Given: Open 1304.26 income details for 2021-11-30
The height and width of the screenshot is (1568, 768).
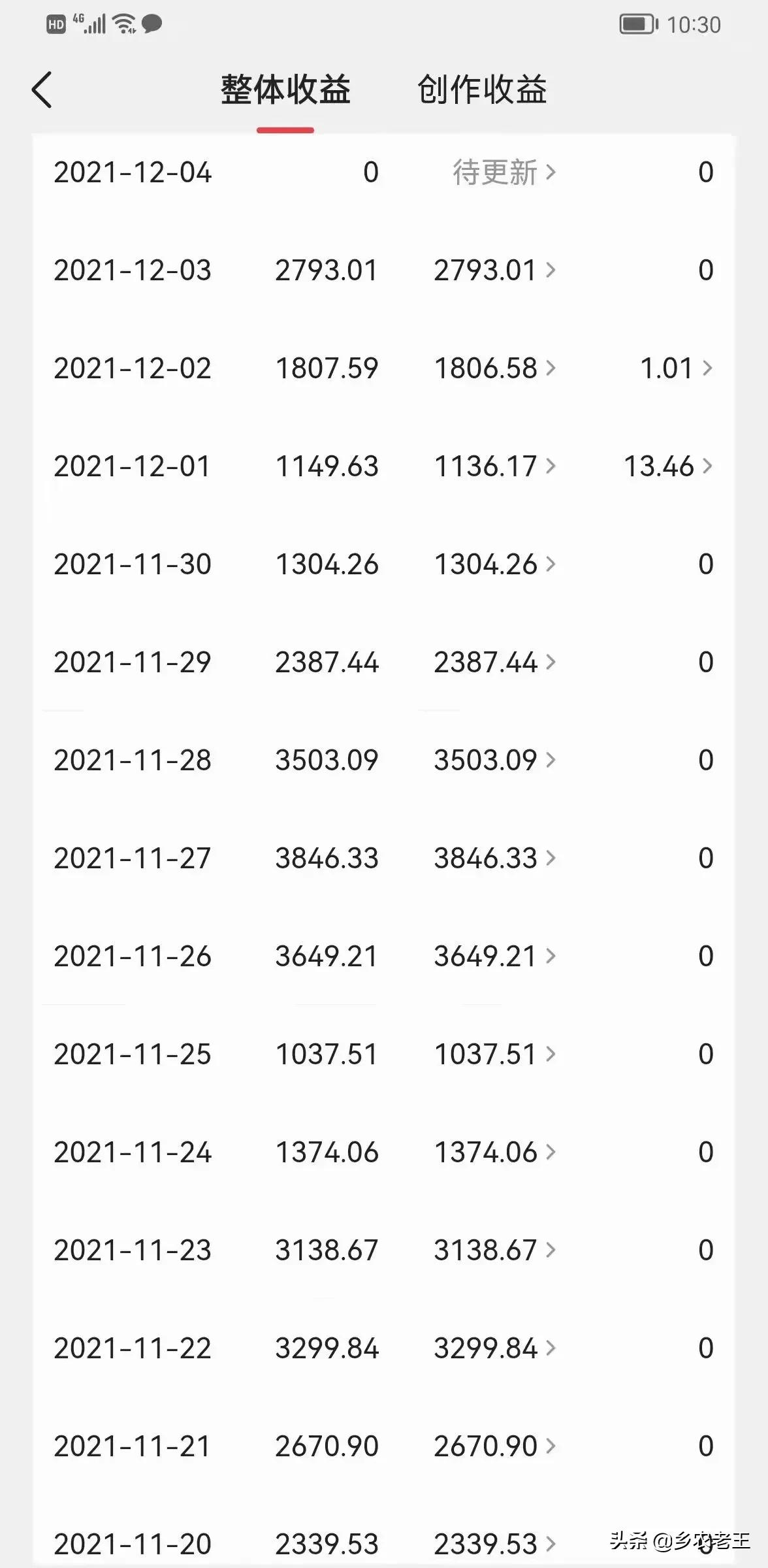Looking at the screenshot, I should [494, 564].
